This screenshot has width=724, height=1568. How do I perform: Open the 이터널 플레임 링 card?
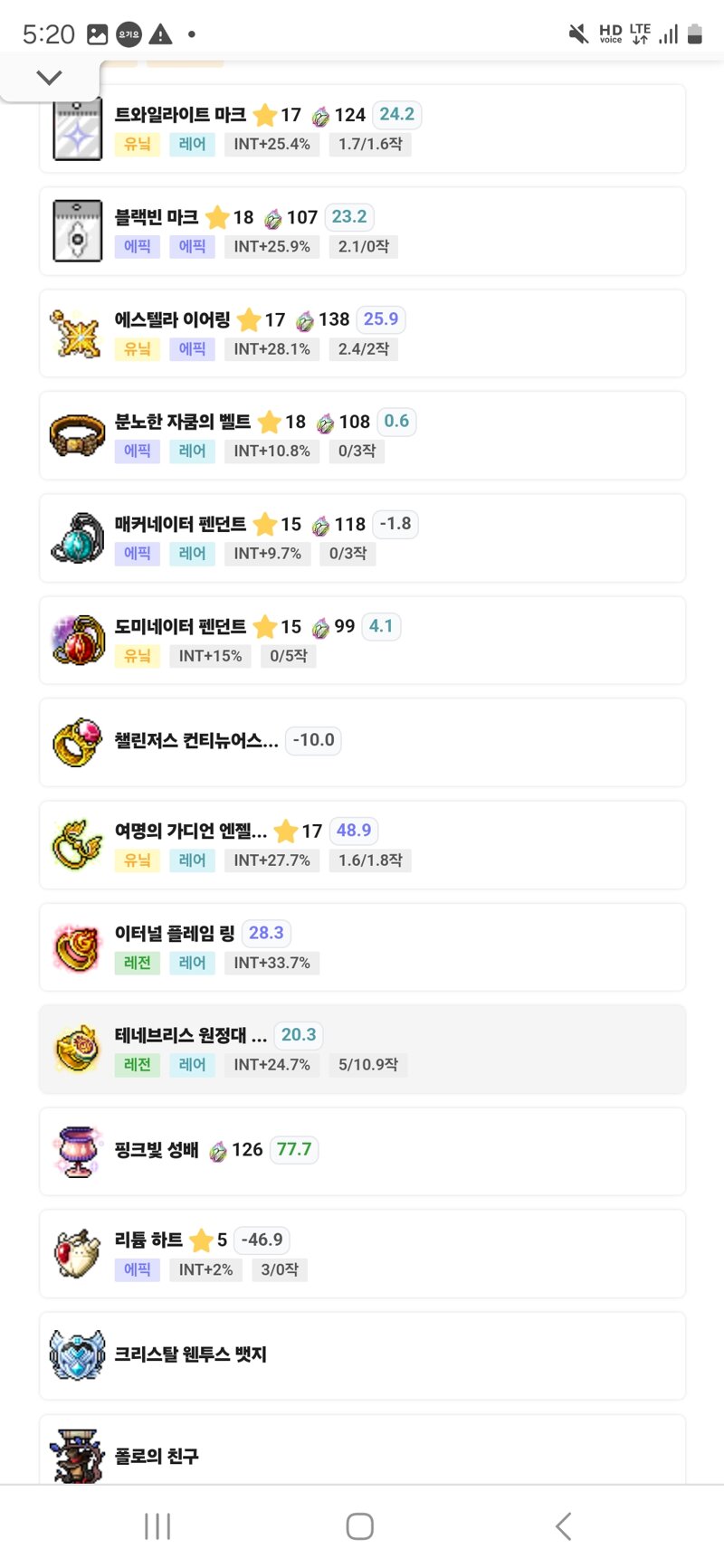(362, 946)
